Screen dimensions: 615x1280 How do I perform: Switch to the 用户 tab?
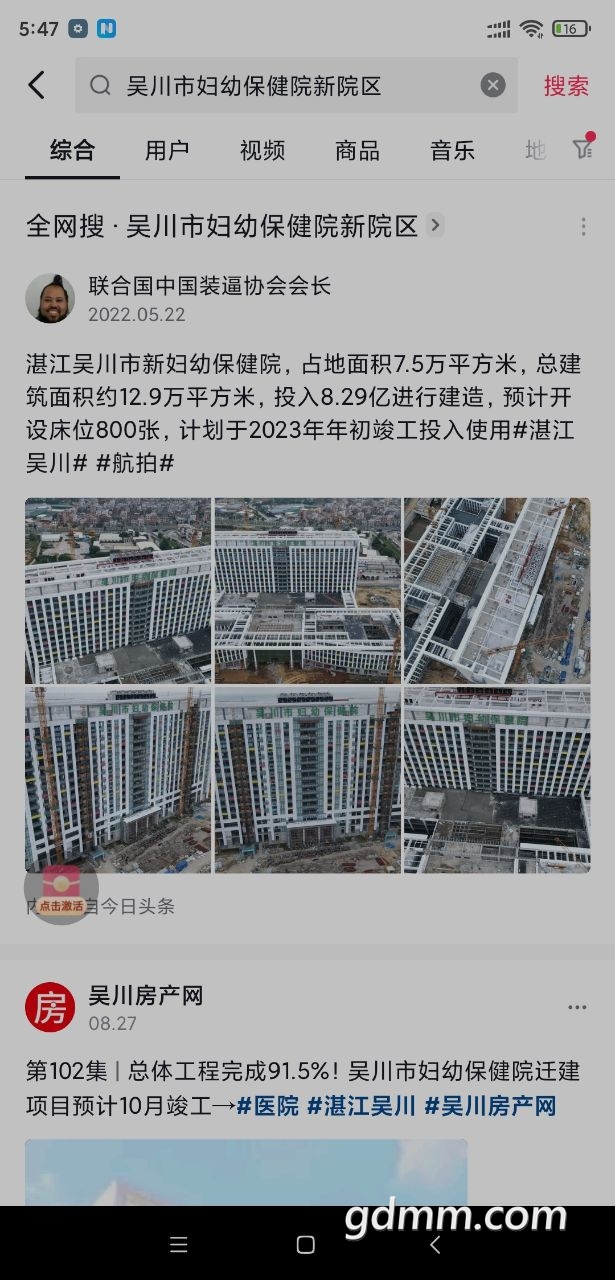click(167, 151)
